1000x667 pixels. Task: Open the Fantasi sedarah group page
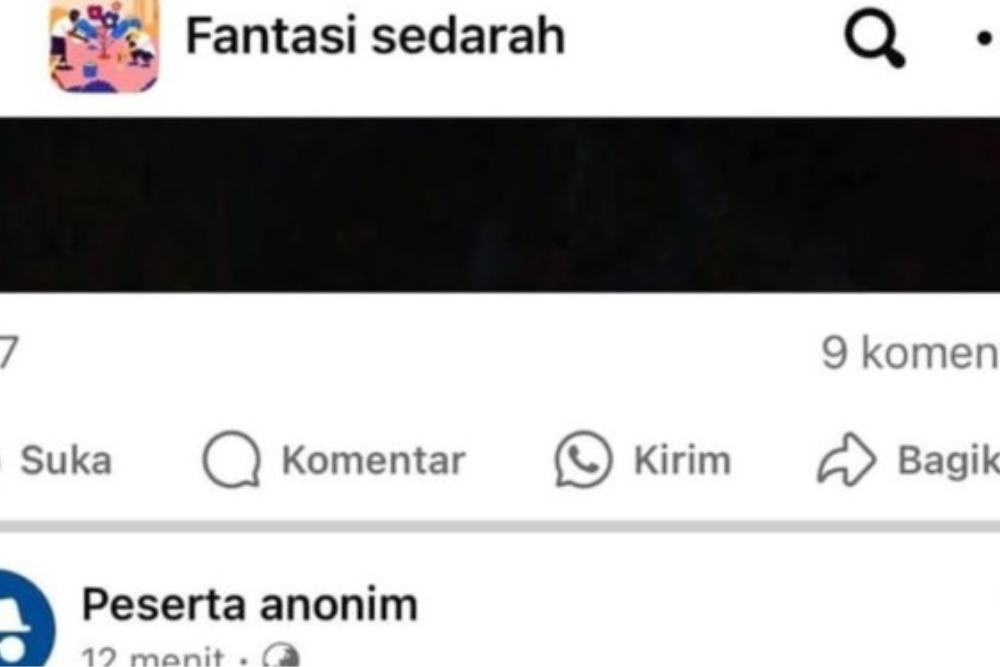coord(375,37)
